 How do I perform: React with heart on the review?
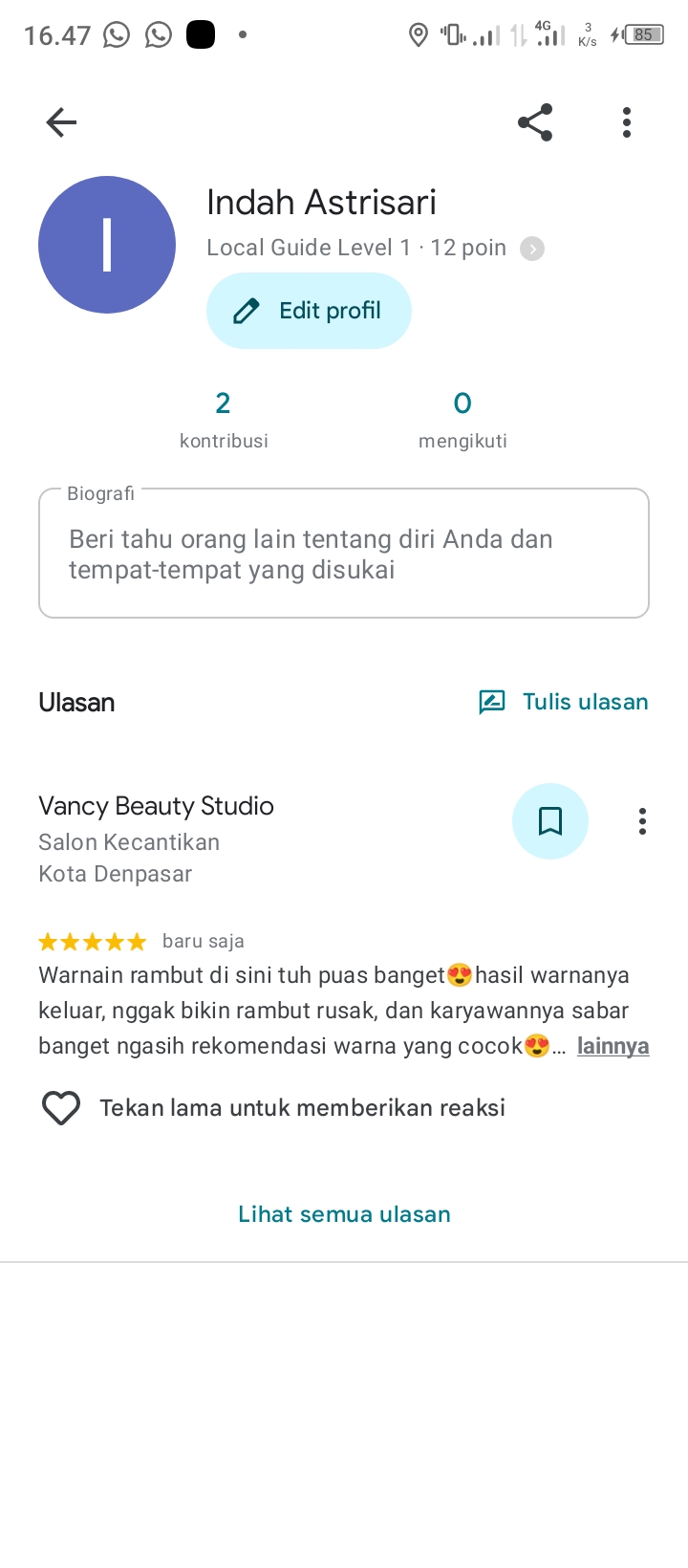pos(61,1108)
